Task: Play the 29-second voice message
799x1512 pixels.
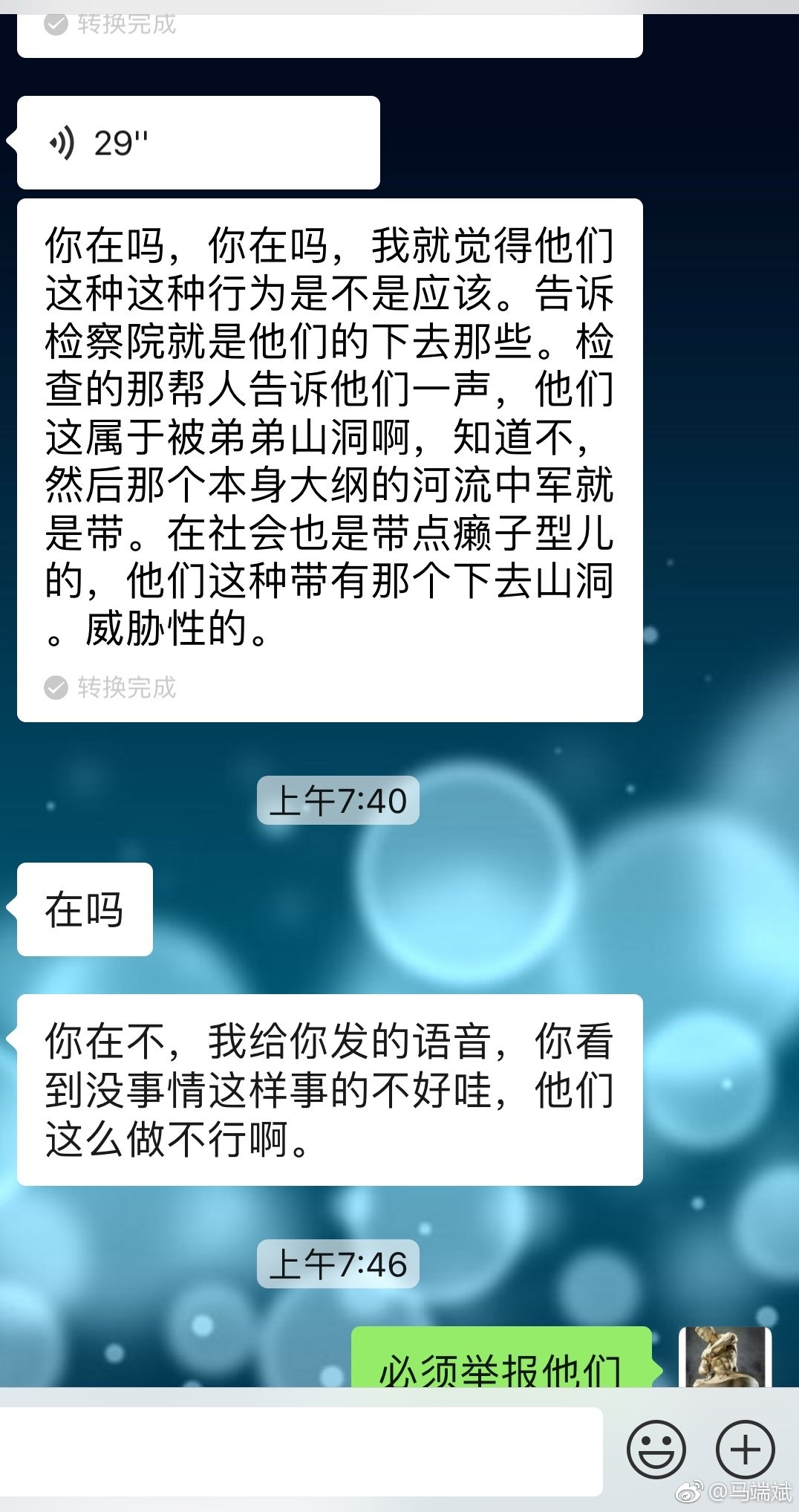Action: coord(198,143)
